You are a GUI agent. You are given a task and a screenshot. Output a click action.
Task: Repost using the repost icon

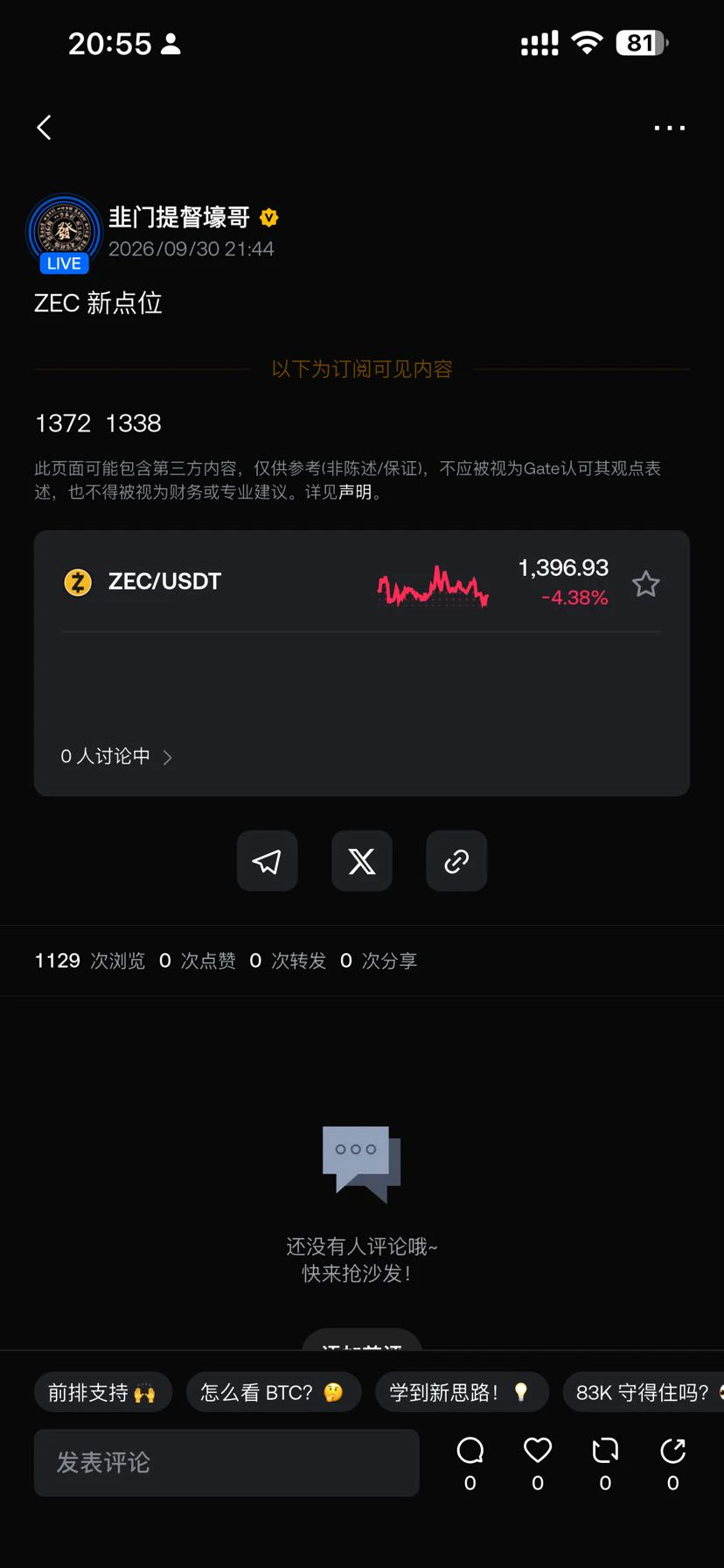(x=605, y=1463)
